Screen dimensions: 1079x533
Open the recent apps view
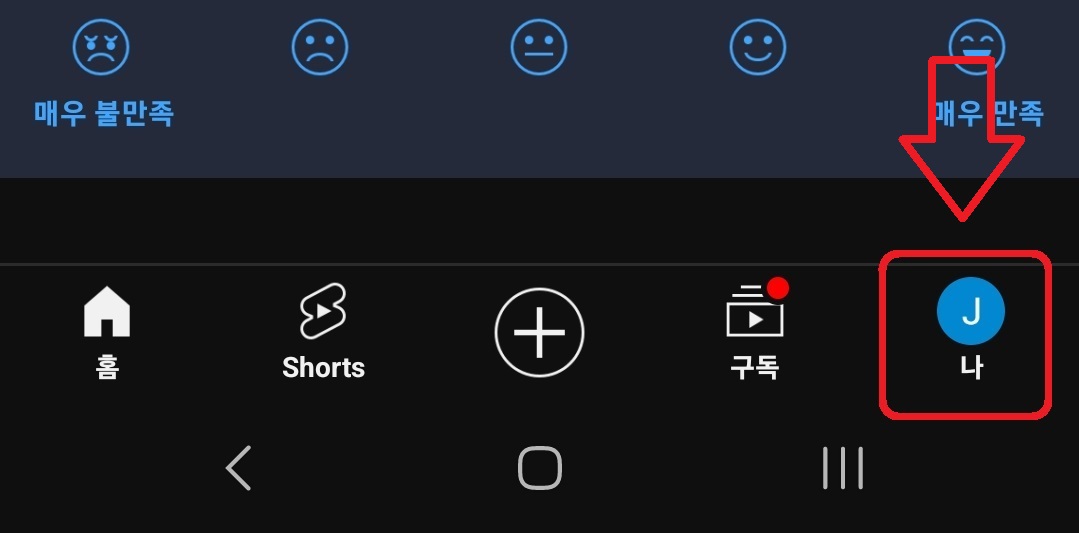[x=842, y=468]
